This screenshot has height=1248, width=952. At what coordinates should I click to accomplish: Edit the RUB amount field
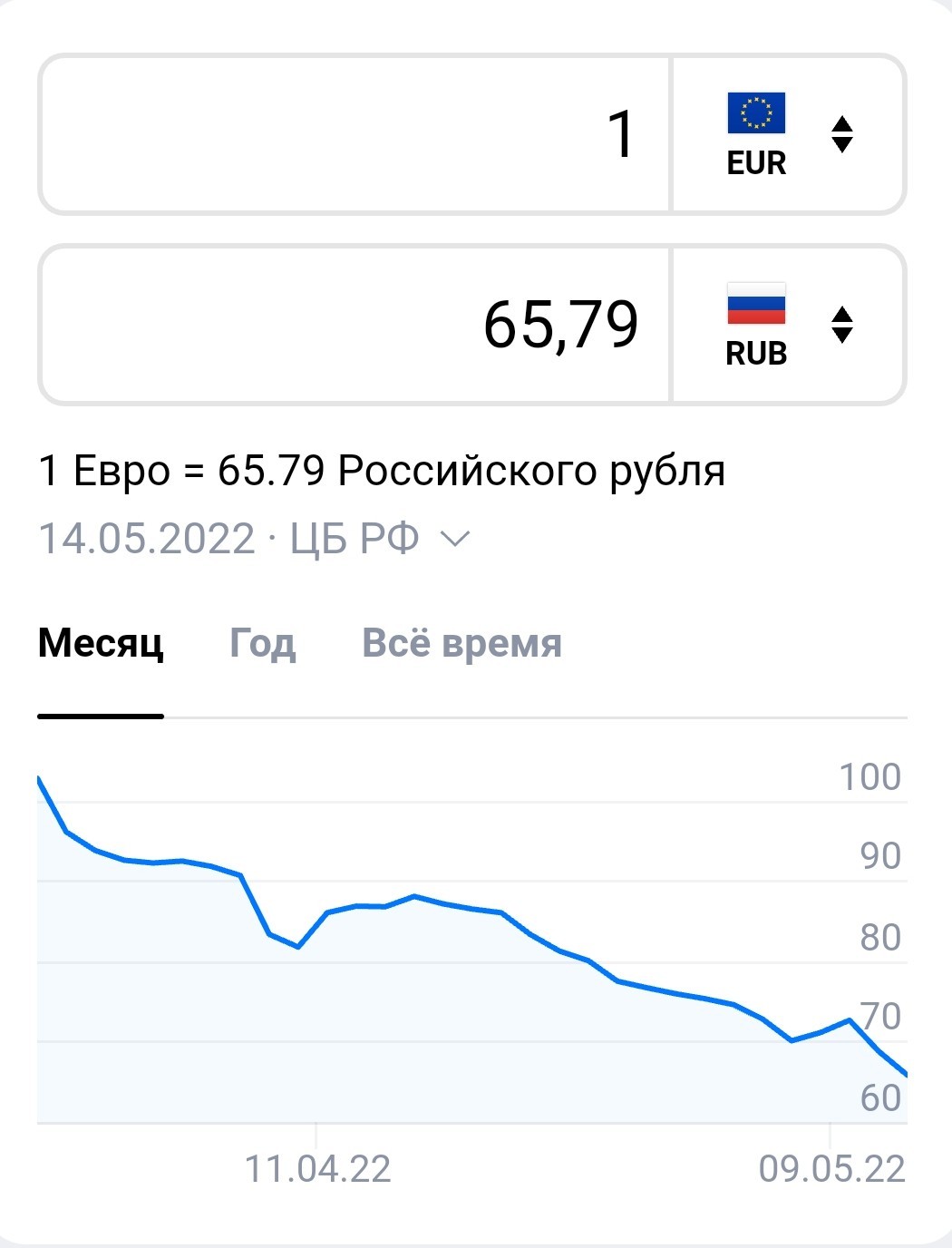tap(355, 325)
